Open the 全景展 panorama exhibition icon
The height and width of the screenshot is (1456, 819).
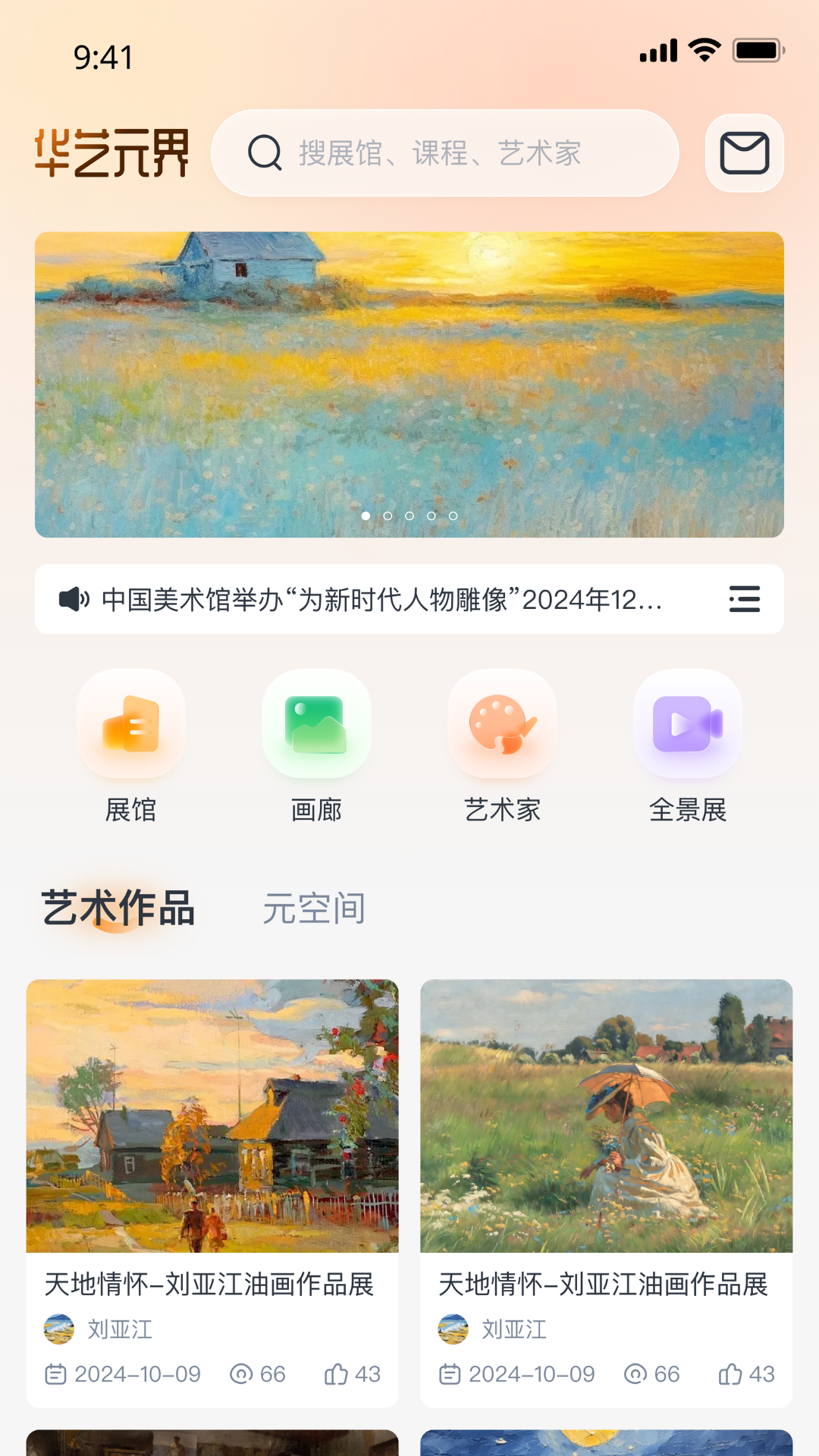point(687,724)
